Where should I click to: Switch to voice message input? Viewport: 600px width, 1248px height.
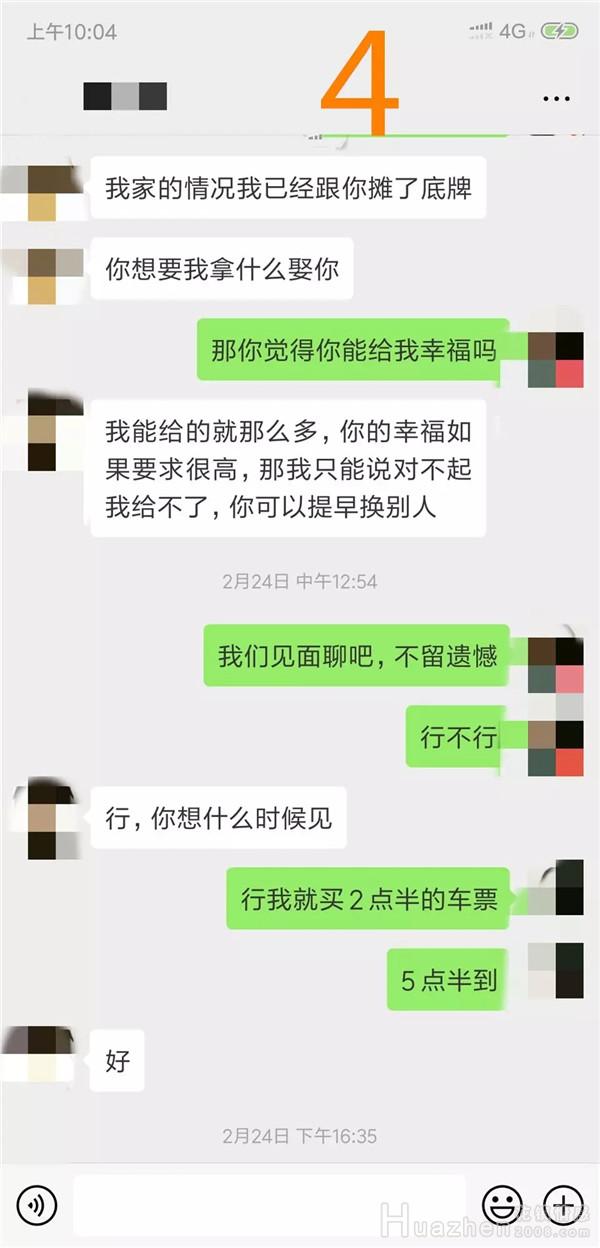37,1205
